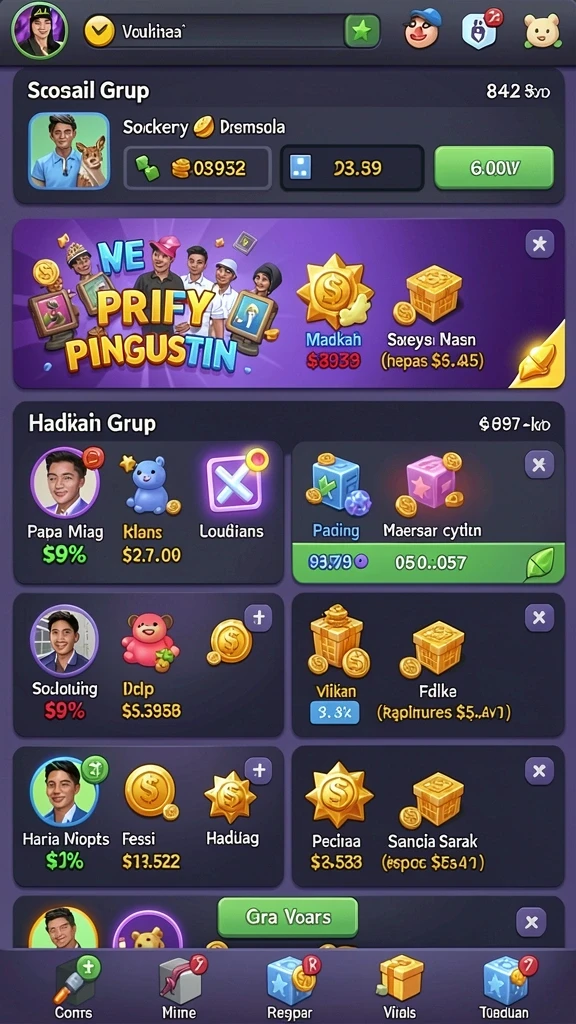Image resolution: width=576 pixels, height=1024 pixels.
Task: Close the Prify Pingustin banner
Action: point(539,244)
